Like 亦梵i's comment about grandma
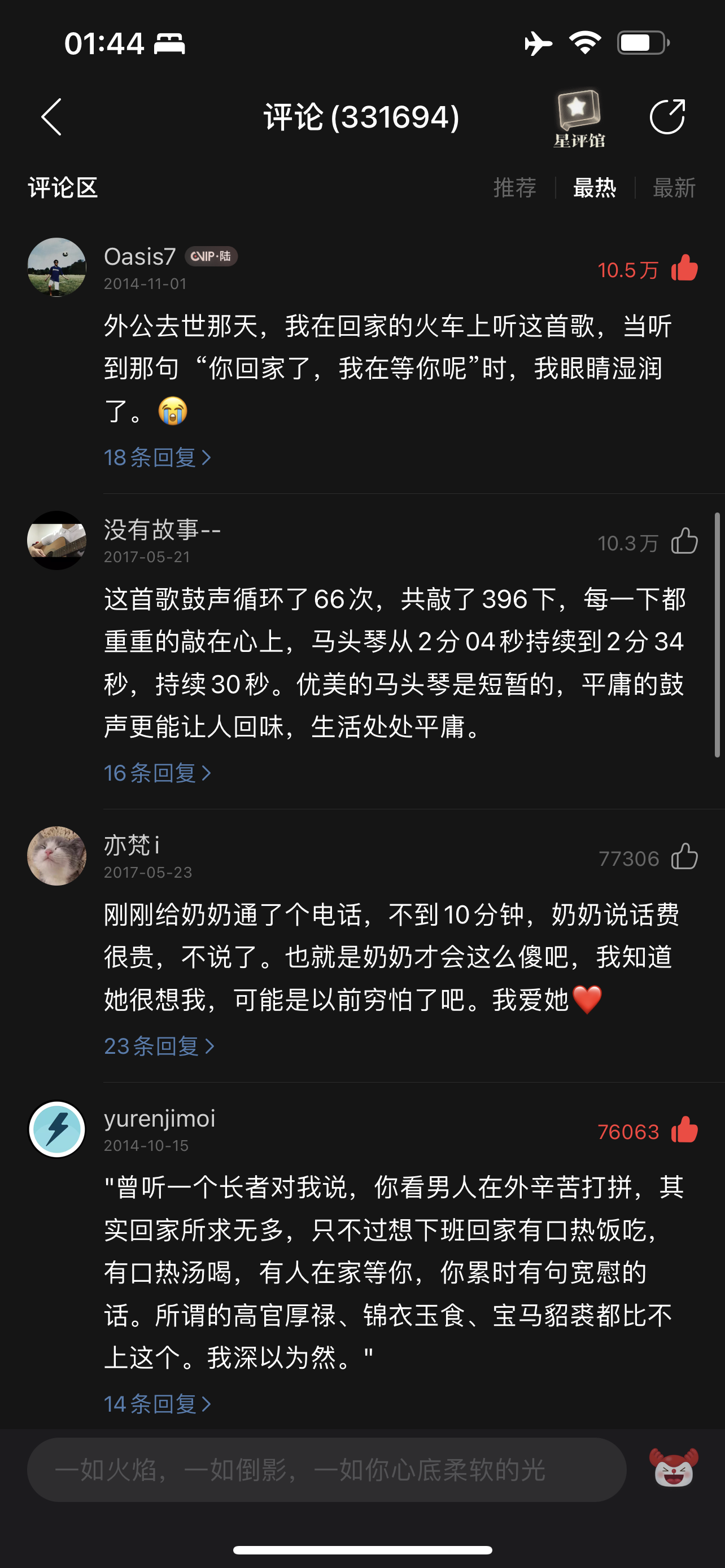The image size is (725, 1568). click(684, 857)
